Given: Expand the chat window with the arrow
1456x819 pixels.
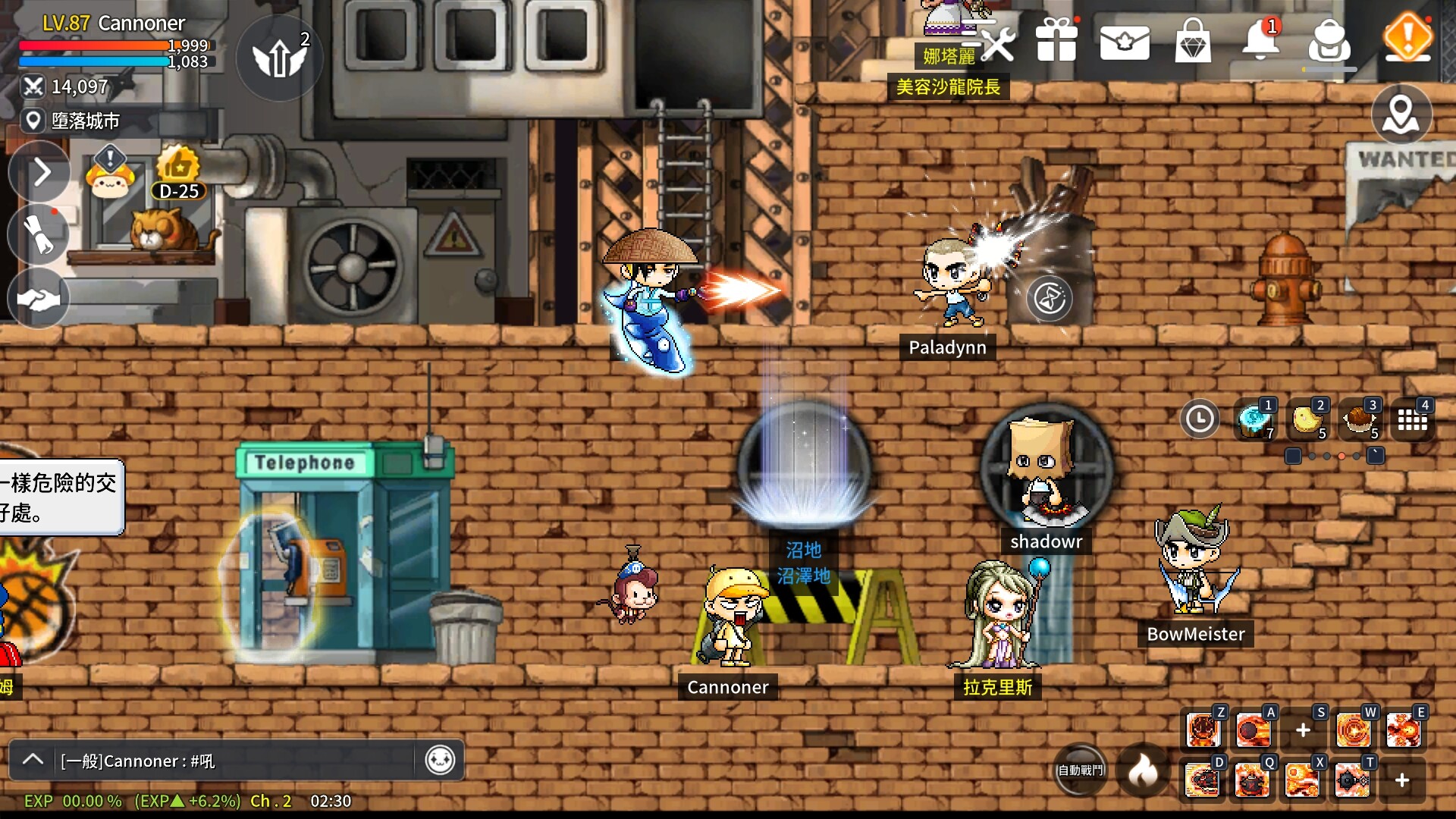Looking at the screenshot, I should tap(33, 760).
